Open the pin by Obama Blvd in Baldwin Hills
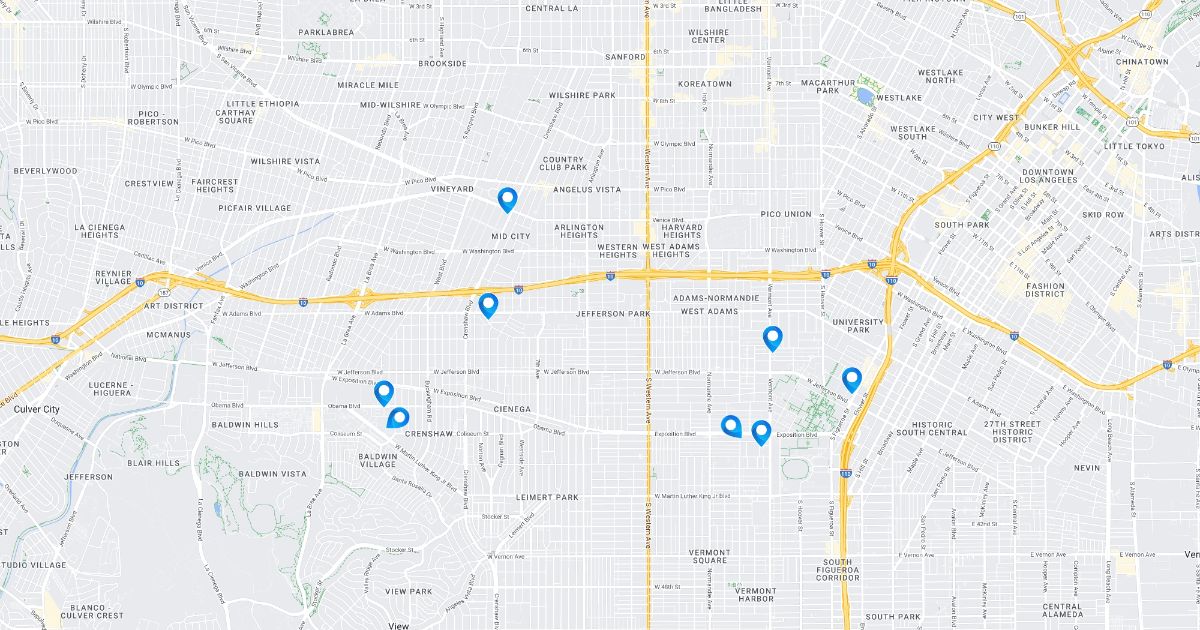 [x=383, y=394]
